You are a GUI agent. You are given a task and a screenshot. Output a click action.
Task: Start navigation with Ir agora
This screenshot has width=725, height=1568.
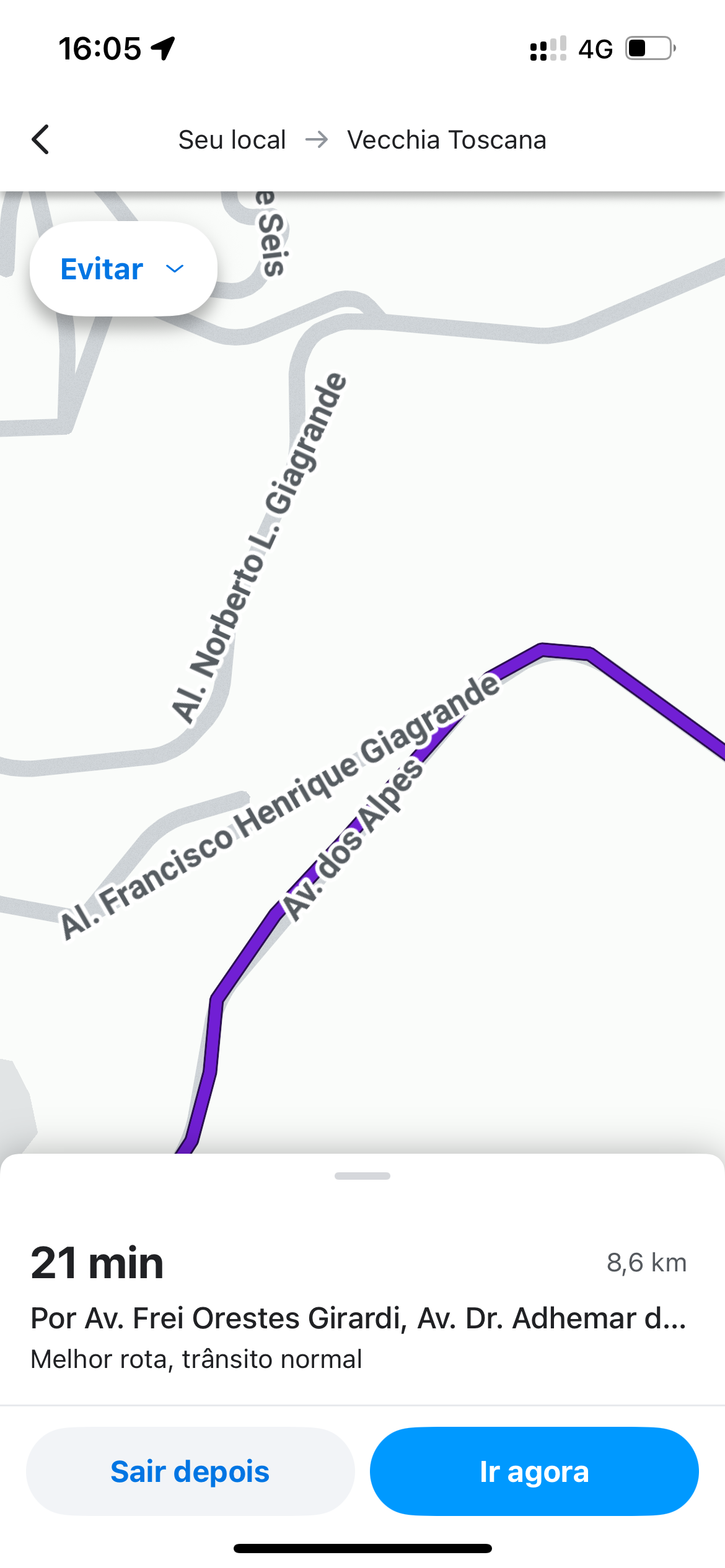(534, 1471)
